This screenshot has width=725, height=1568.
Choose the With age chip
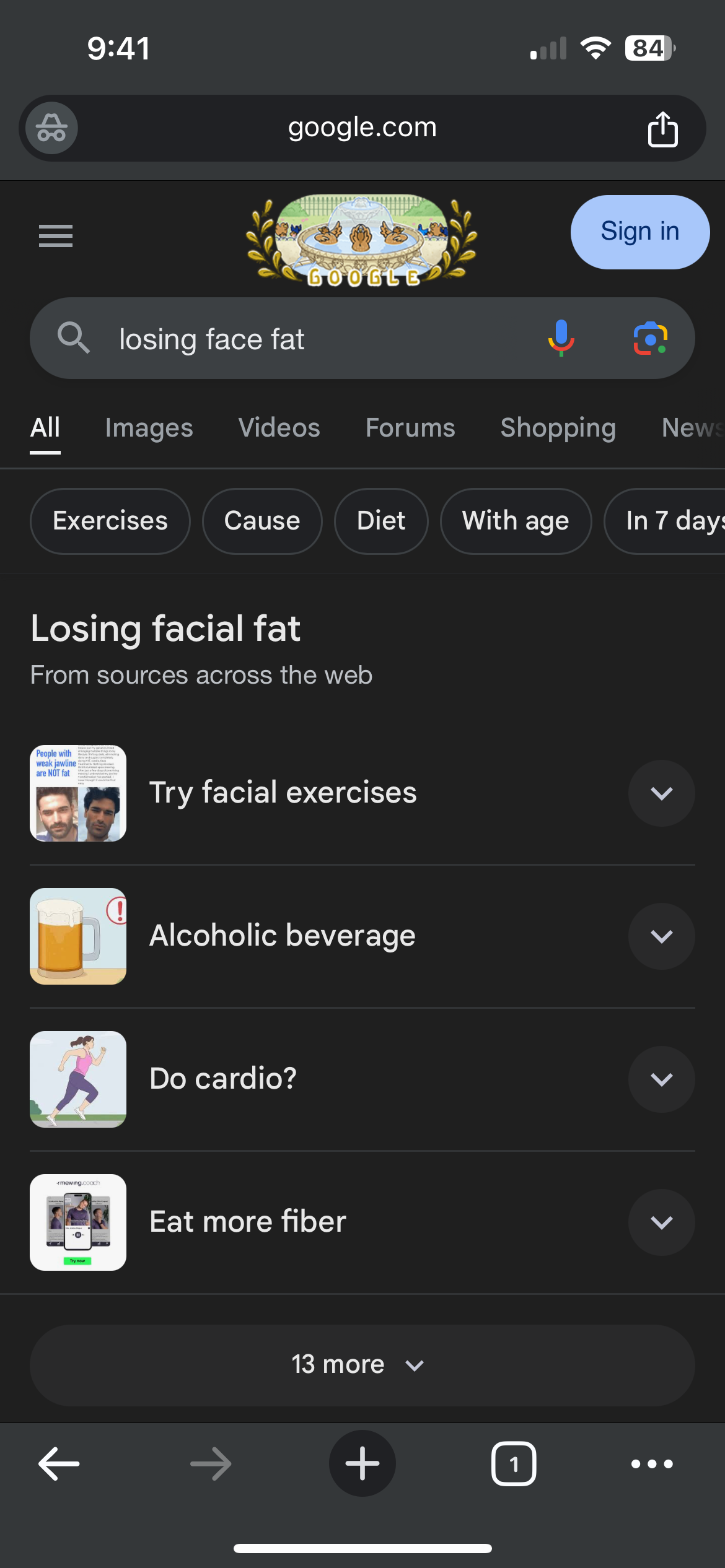tap(516, 521)
